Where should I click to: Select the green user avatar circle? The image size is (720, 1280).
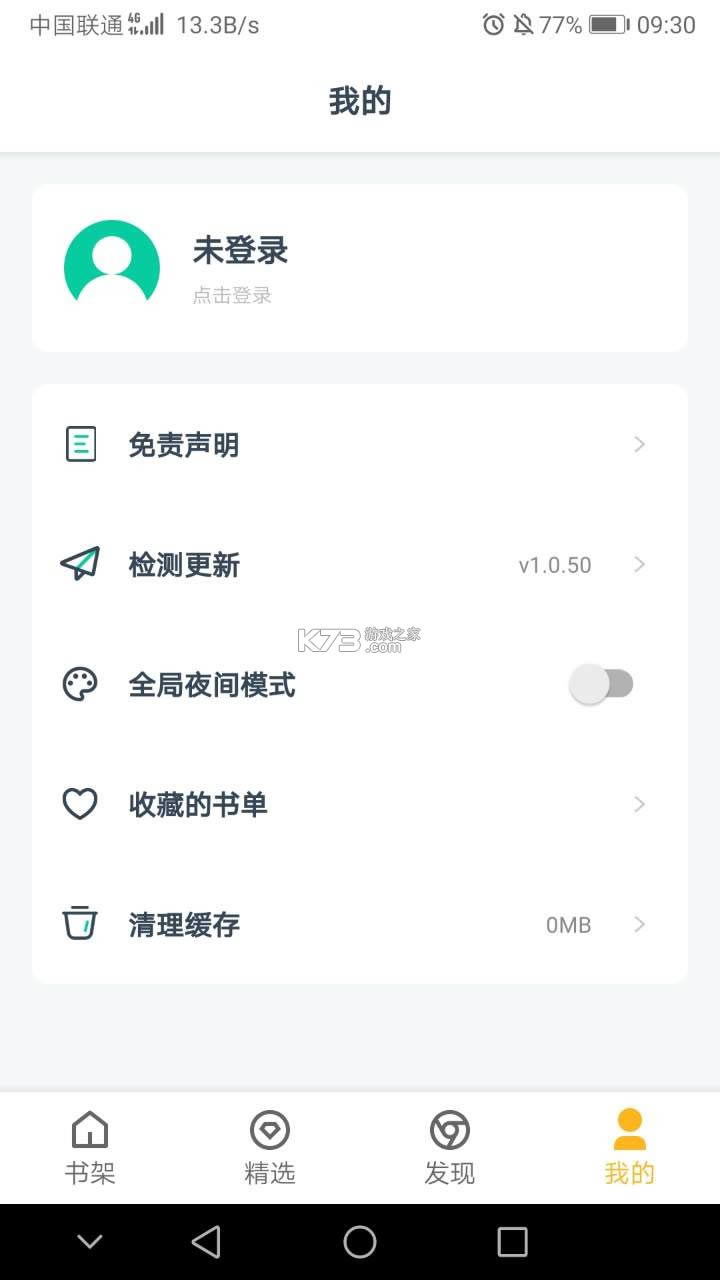click(112, 265)
